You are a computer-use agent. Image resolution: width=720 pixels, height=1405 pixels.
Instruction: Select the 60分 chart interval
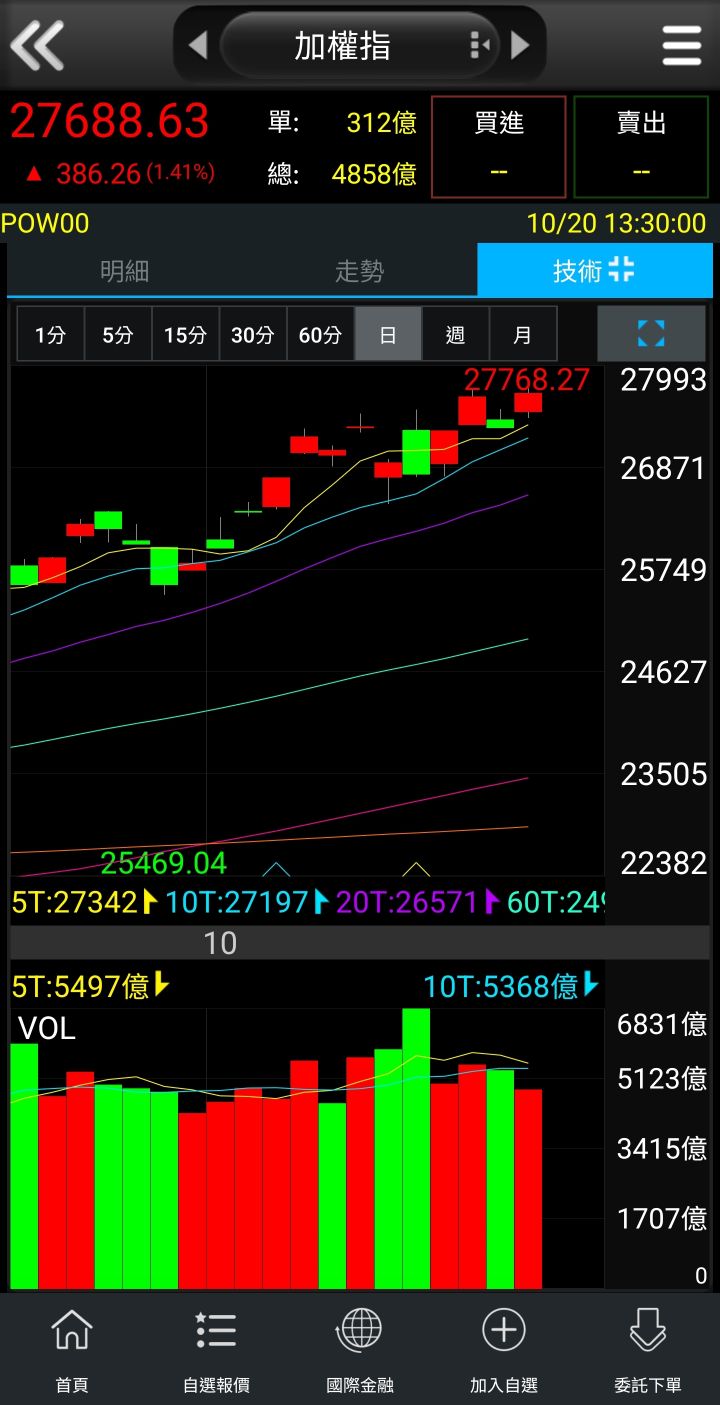[x=320, y=334]
